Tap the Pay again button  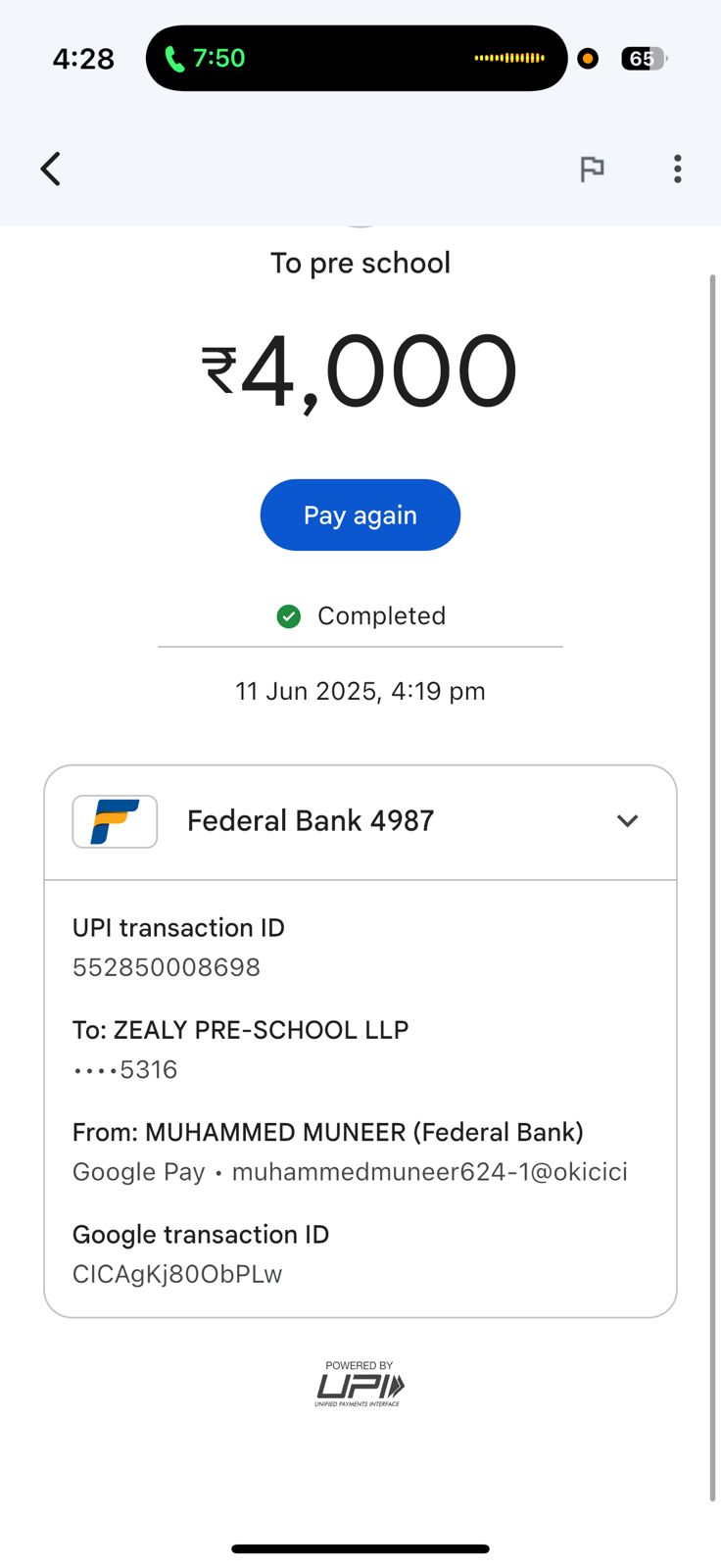(x=360, y=515)
